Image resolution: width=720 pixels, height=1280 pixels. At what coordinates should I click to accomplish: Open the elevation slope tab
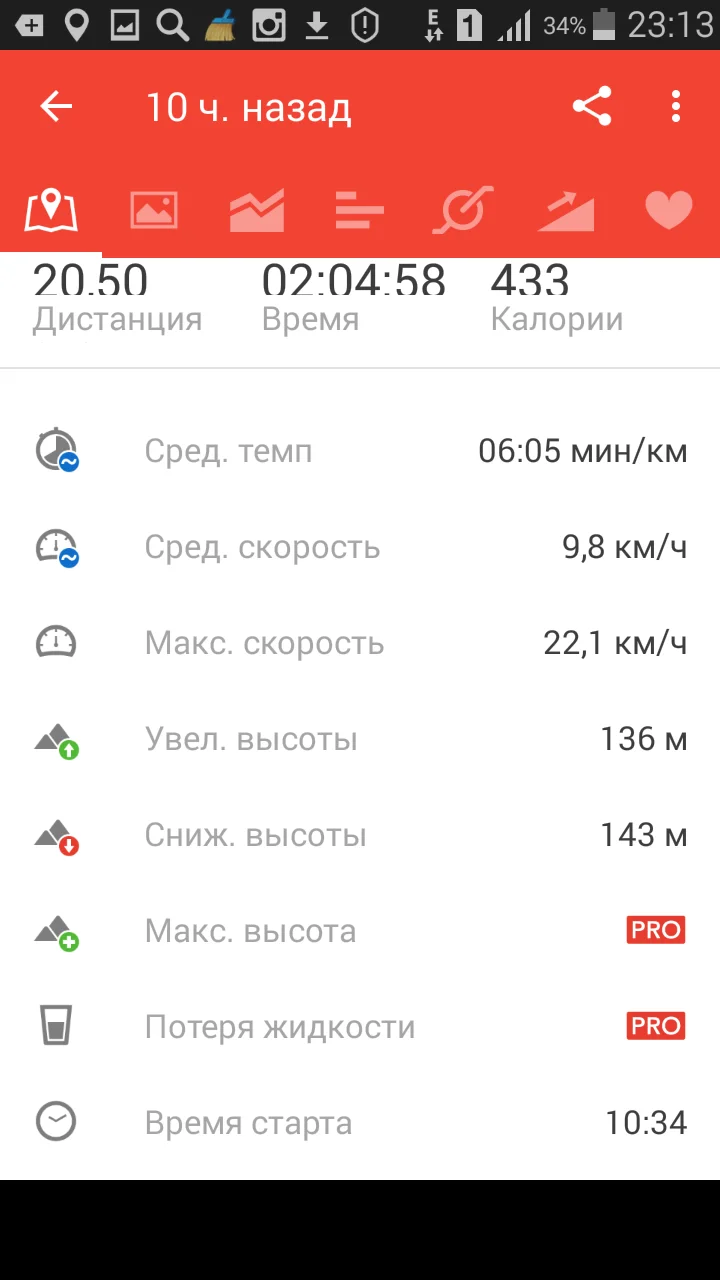pos(566,210)
